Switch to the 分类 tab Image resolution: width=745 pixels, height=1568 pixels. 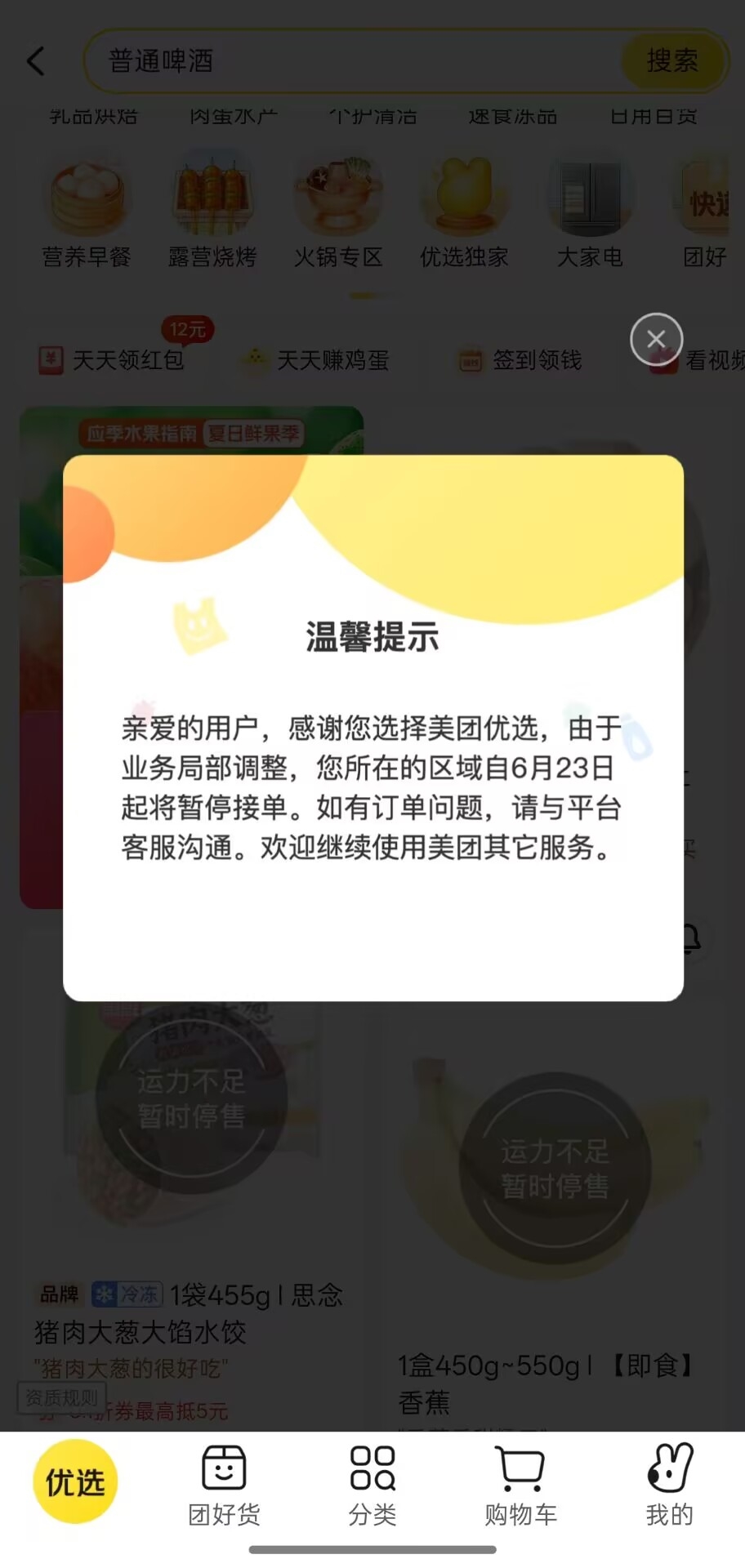372,1486
